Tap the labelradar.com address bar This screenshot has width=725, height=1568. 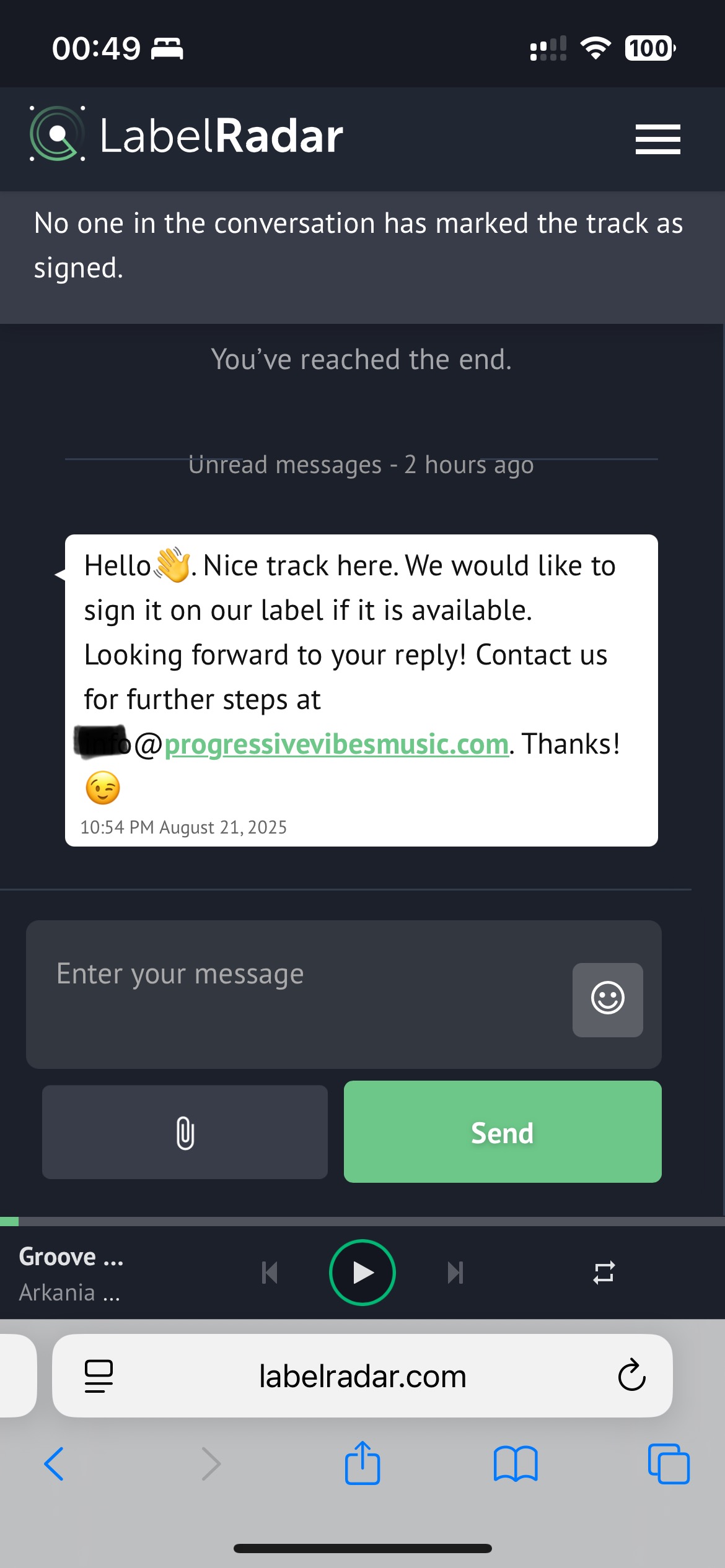(362, 1376)
